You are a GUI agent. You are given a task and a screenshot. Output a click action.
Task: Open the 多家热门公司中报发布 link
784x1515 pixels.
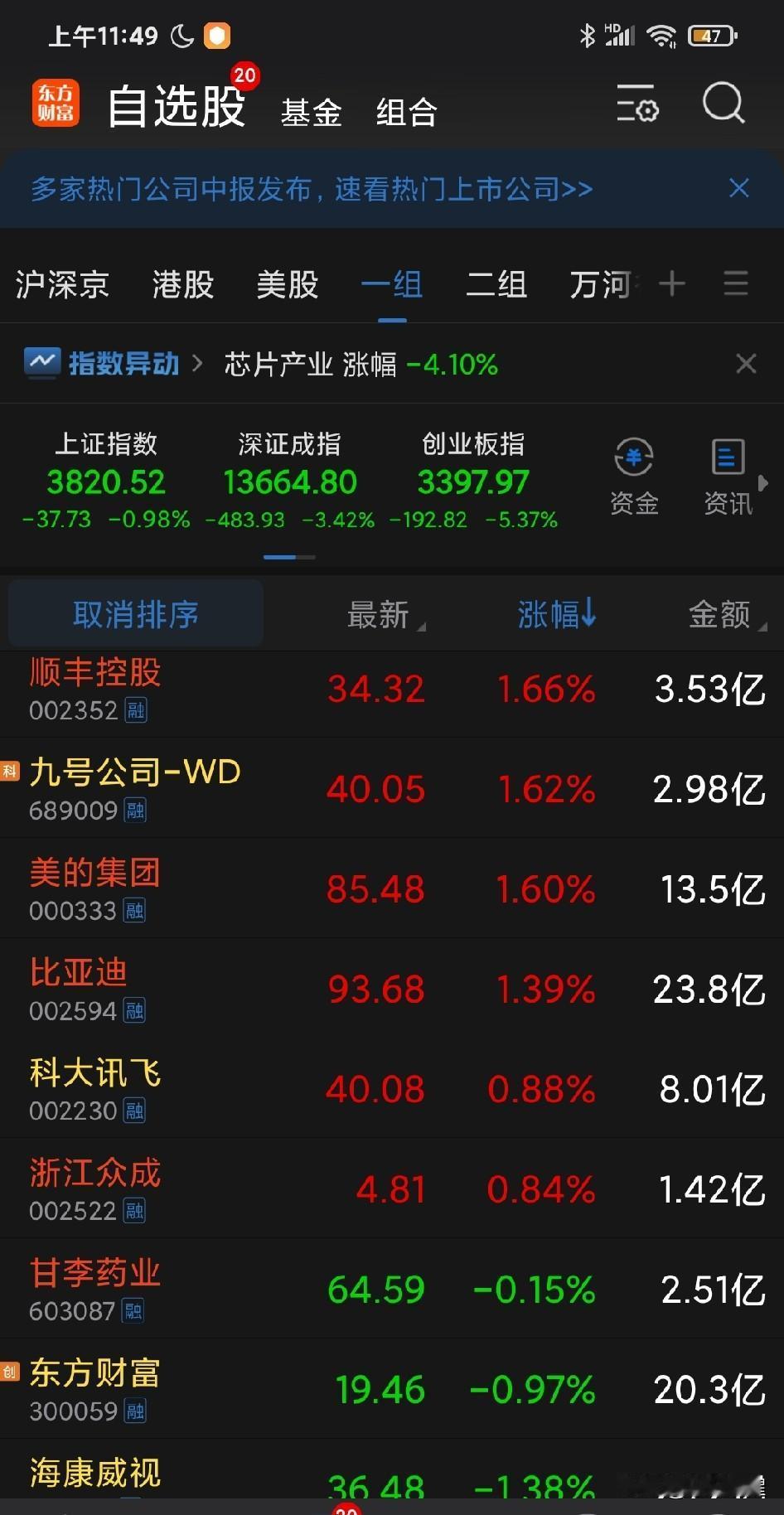pos(312,189)
